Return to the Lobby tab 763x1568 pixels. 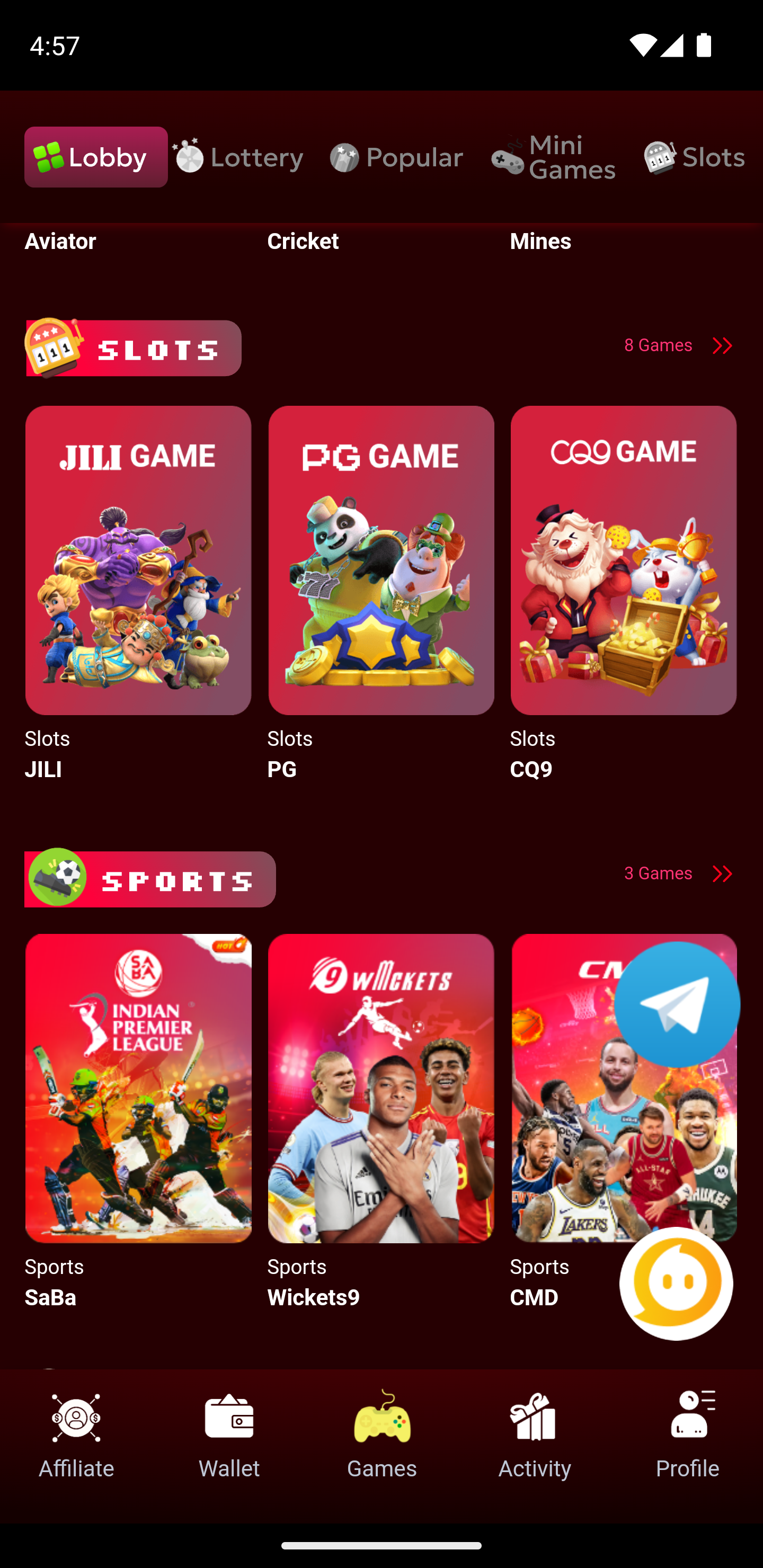pyautogui.click(x=95, y=157)
